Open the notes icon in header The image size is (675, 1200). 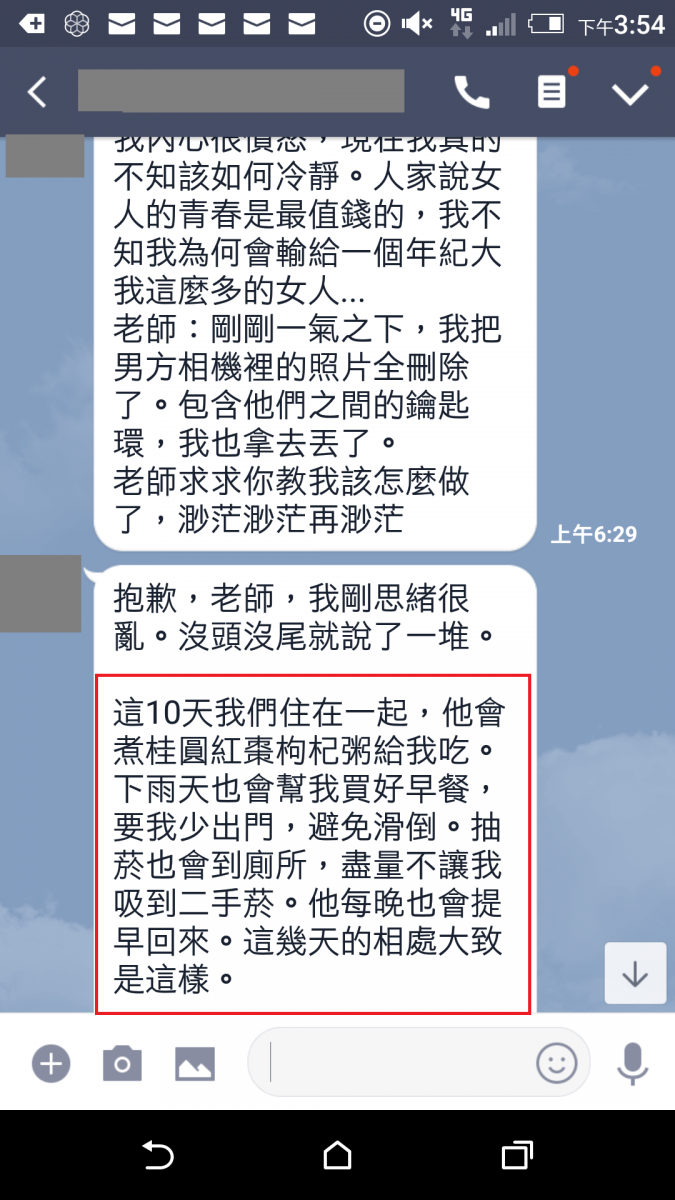[x=551, y=92]
